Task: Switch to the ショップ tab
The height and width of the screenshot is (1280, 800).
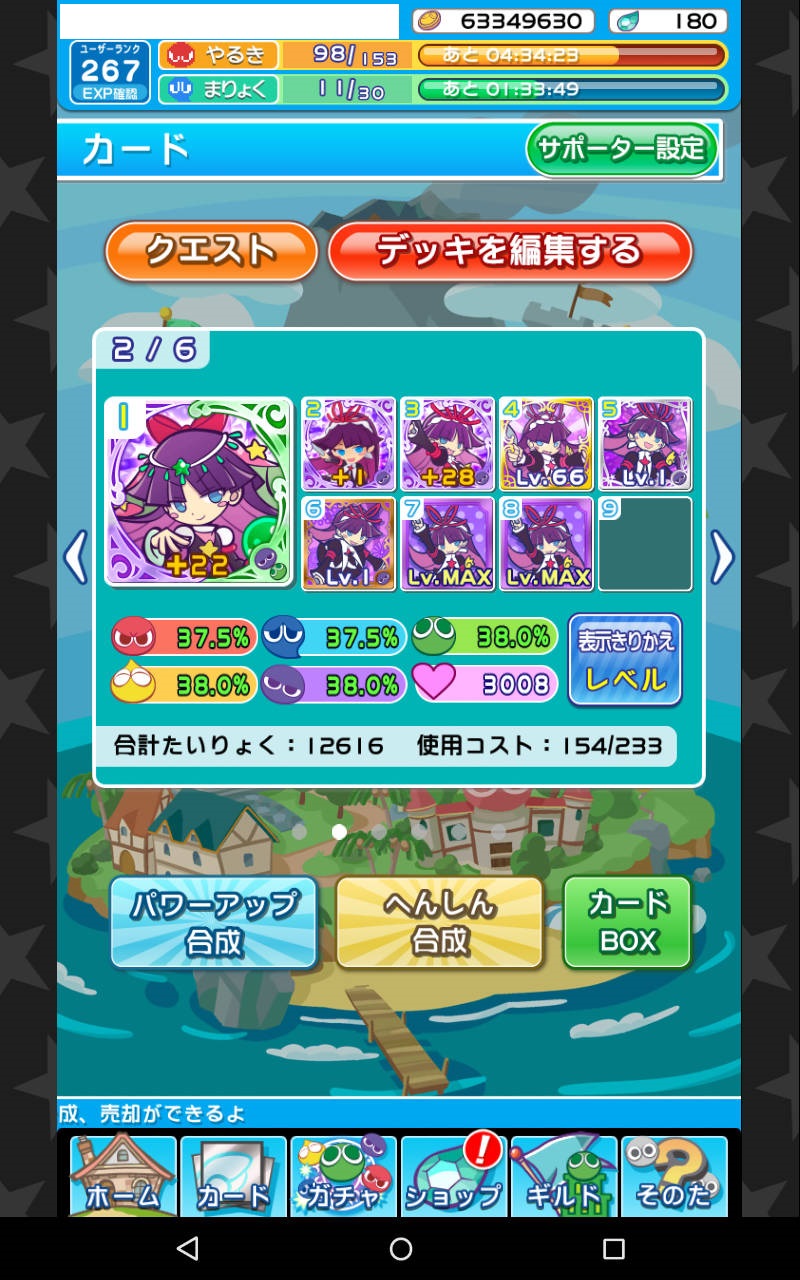Action: [x=454, y=1177]
